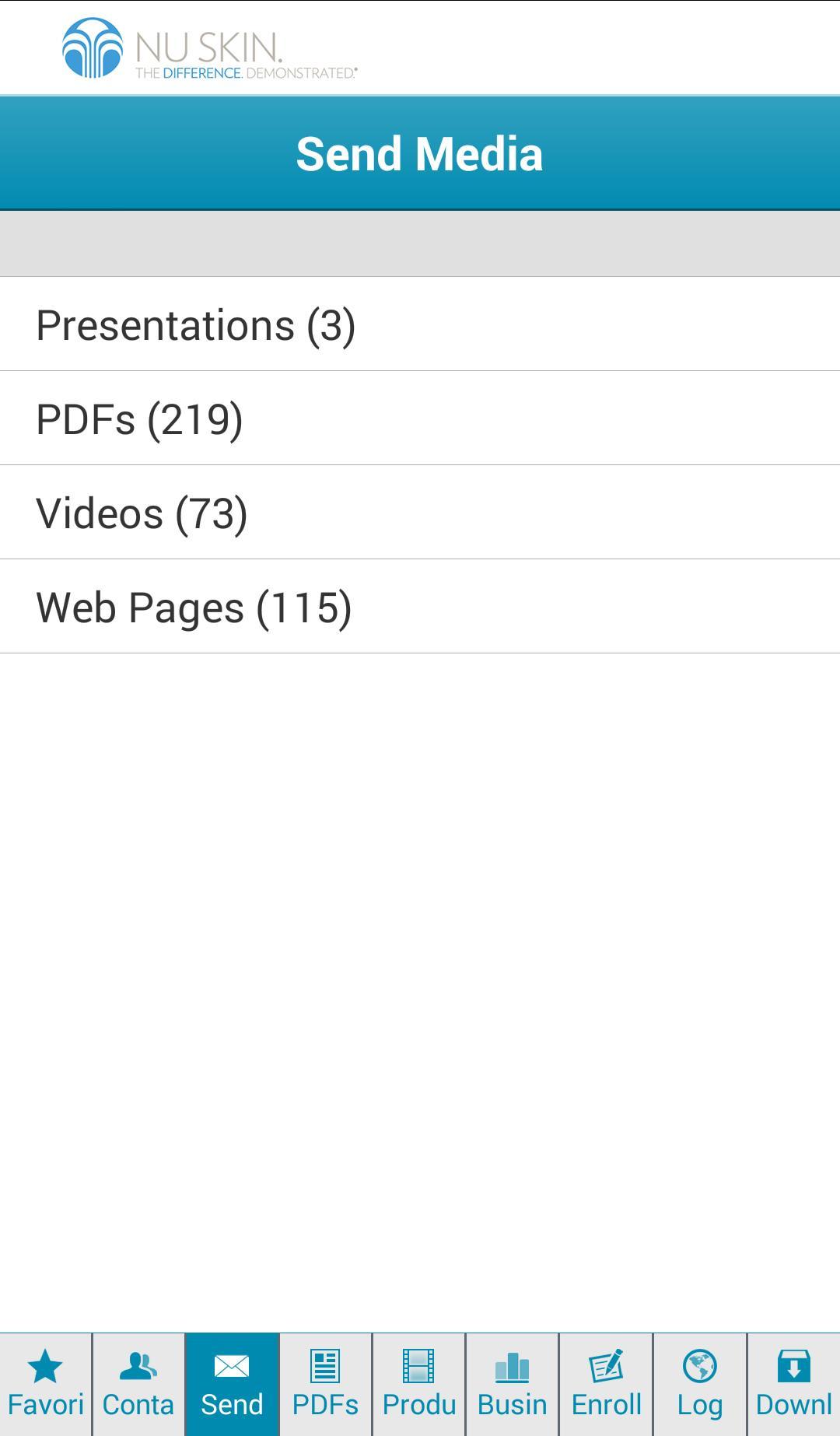Switch to the Downloads tab
840x1436 pixels.
793,1385
